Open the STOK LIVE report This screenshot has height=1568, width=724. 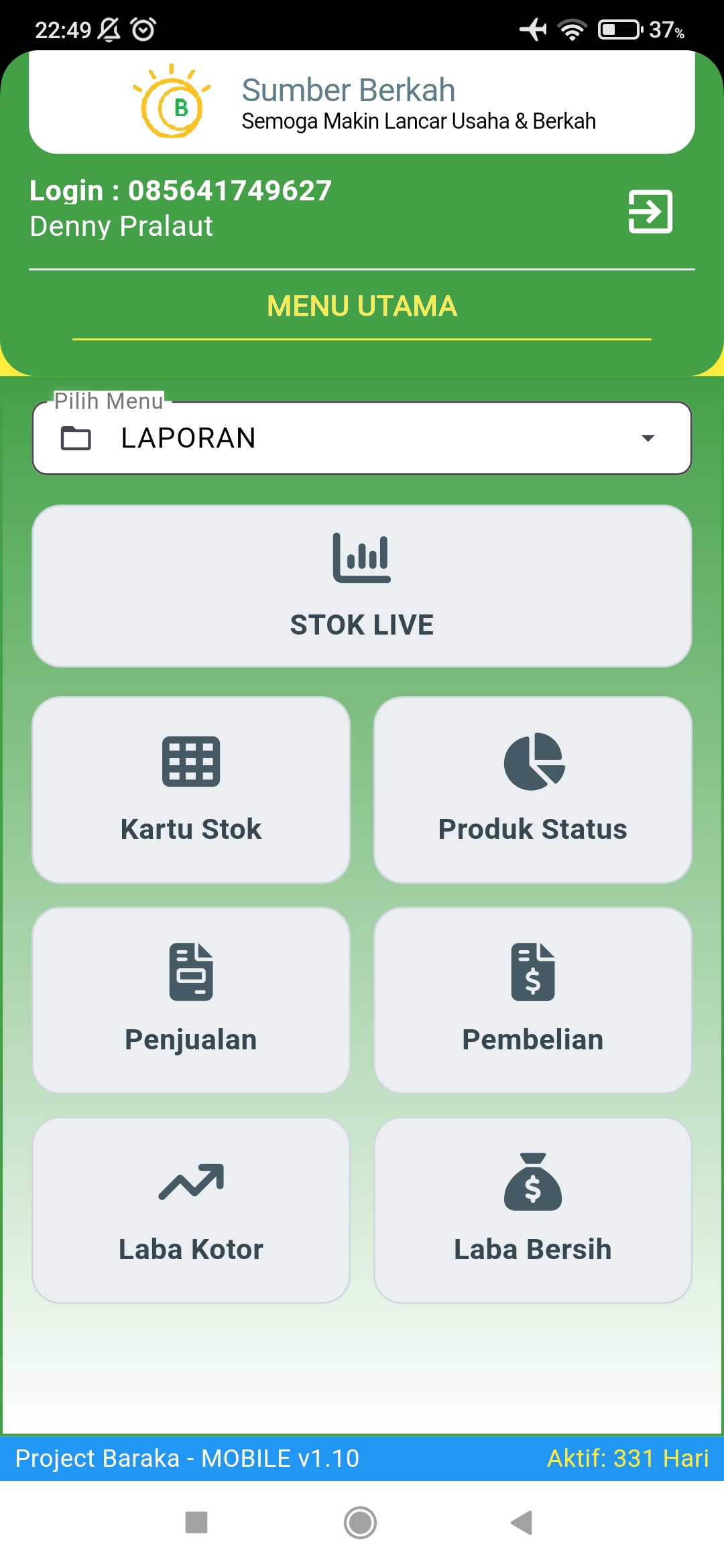[x=362, y=586]
